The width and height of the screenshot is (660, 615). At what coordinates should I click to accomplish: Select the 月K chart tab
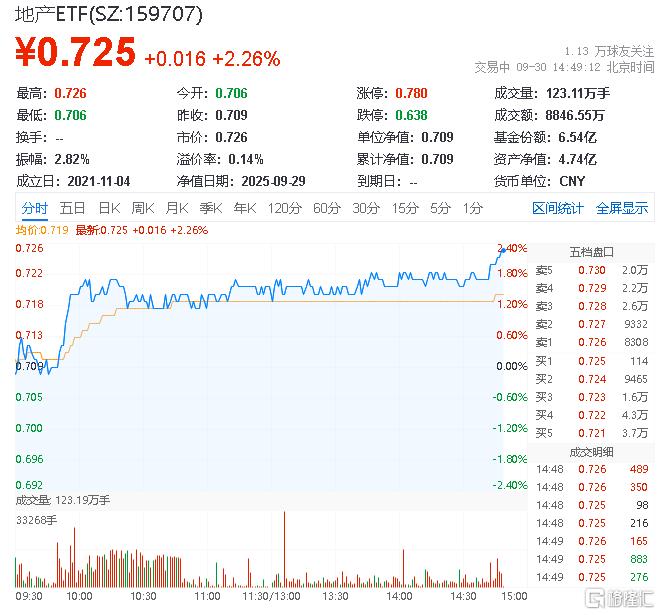pos(177,208)
